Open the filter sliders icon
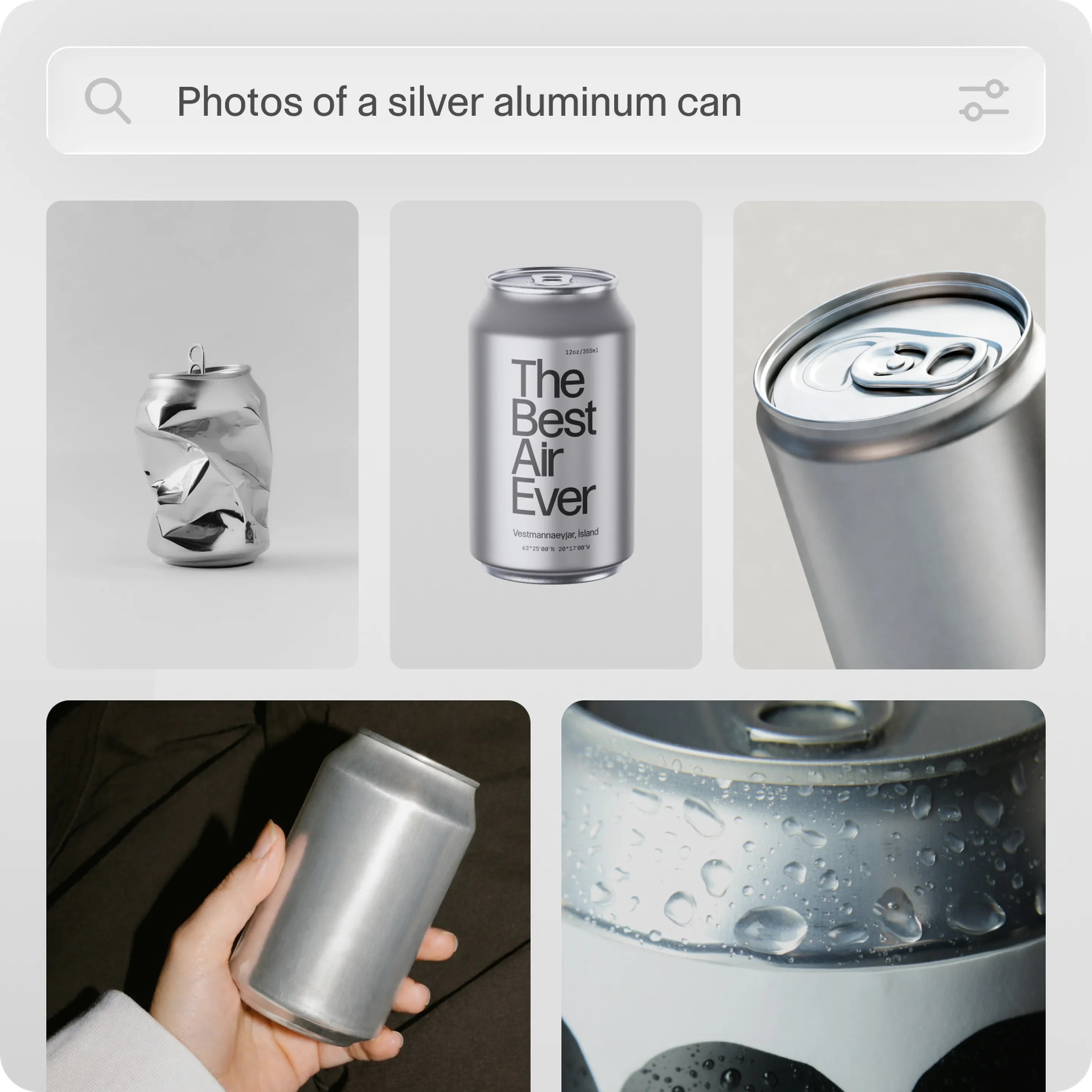1092x1092 pixels. pyautogui.click(x=984, y=100)
